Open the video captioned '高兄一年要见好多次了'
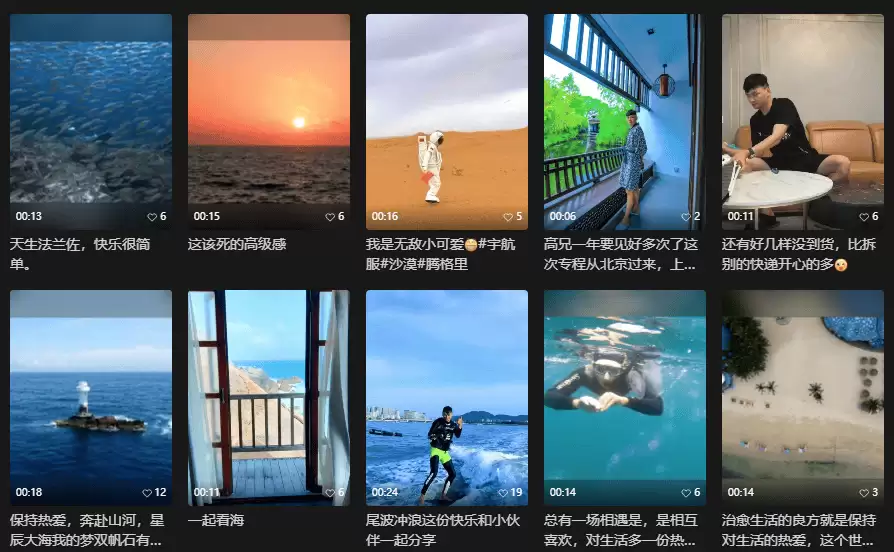This screenshot has width=894, height=552. (x=625, y=120)
